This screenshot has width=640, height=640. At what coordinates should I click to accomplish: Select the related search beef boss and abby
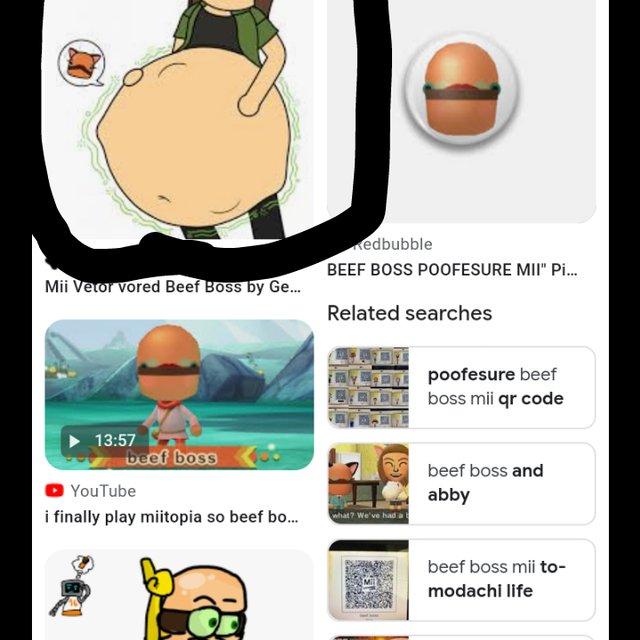[461, 483]
